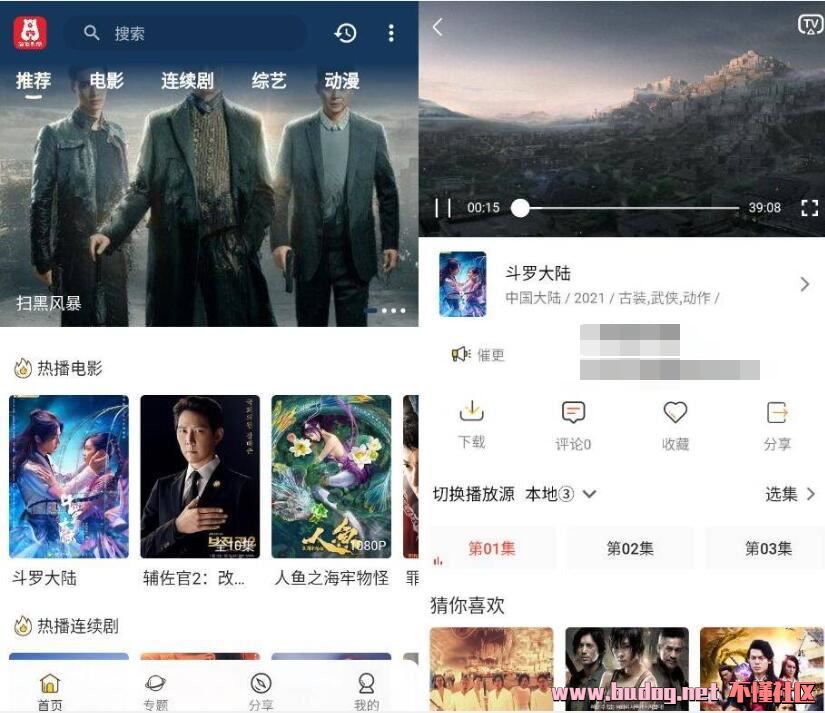Open the three-dot overflow menu
Screen dimensions: 825x713
point(391,33)
